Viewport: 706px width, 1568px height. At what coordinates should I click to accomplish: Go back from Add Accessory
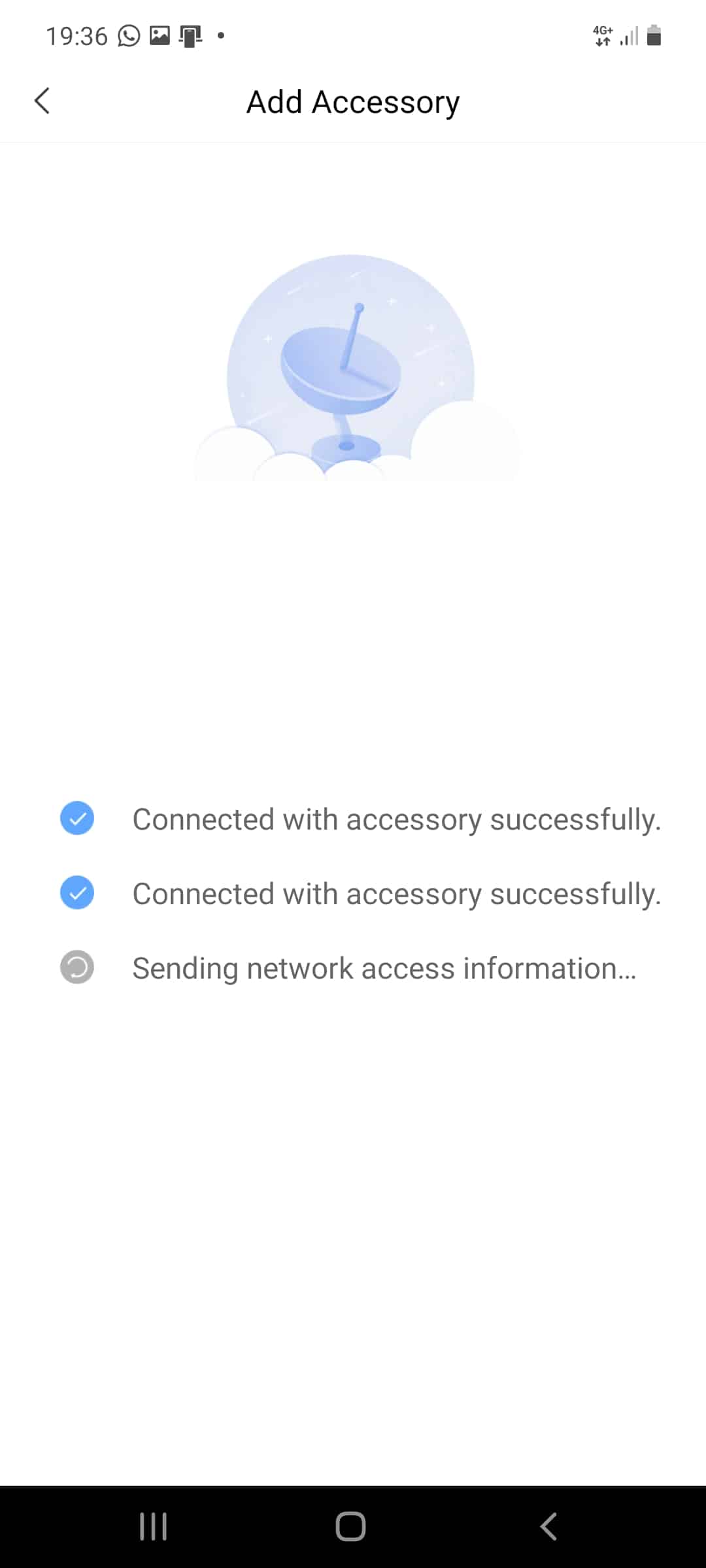click(x=42, y=101)
